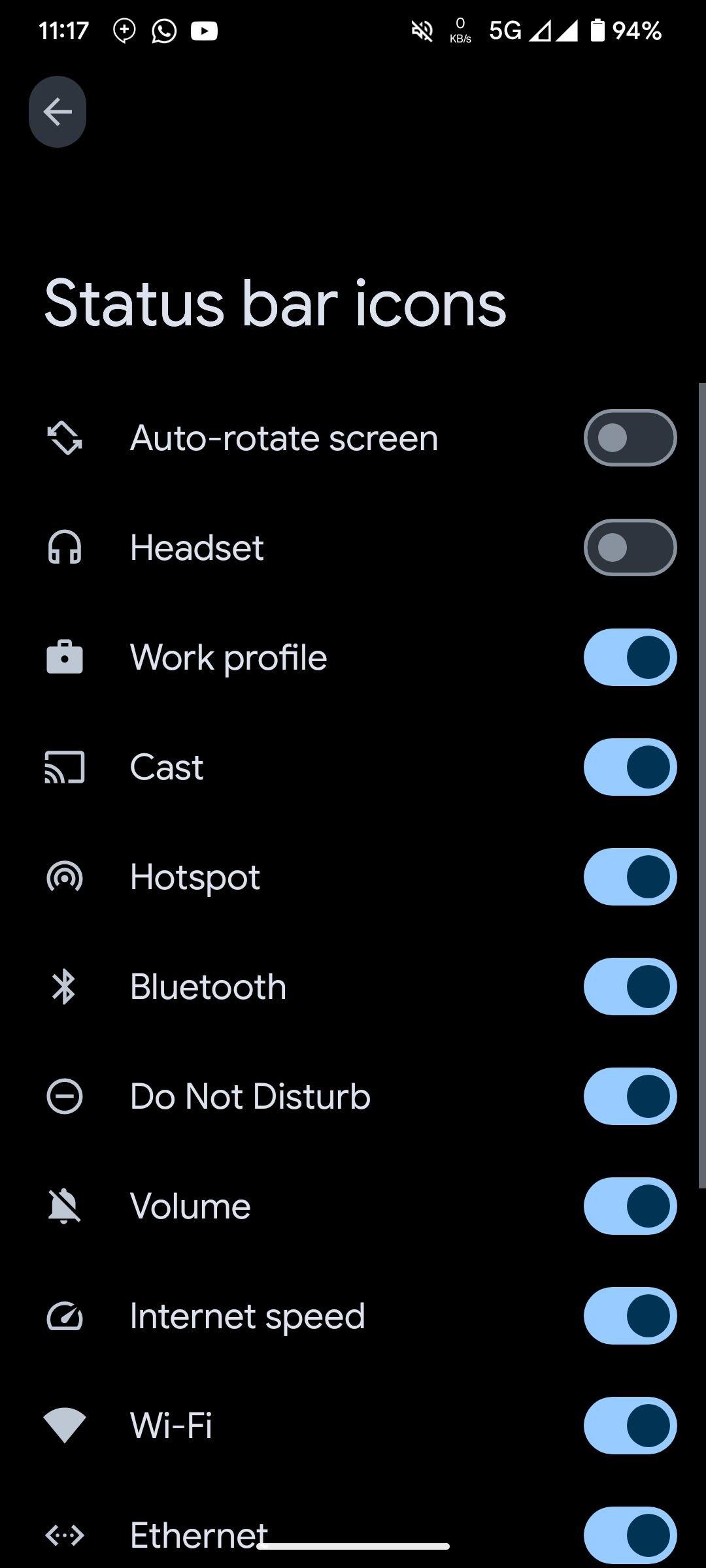
Task: Turn on the Headset status icon
Action: [630, 547]
